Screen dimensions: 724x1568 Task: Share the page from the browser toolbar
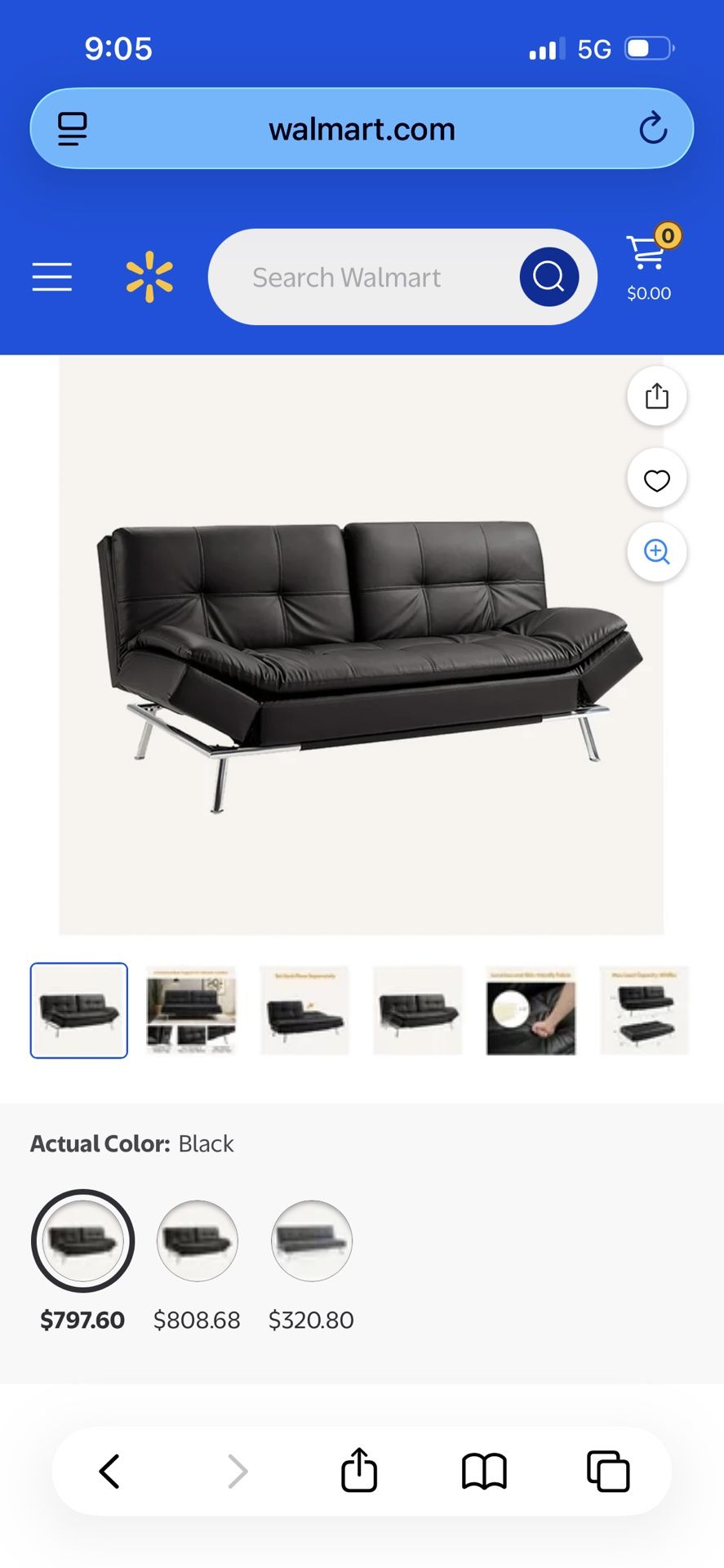coord(358,1472)
